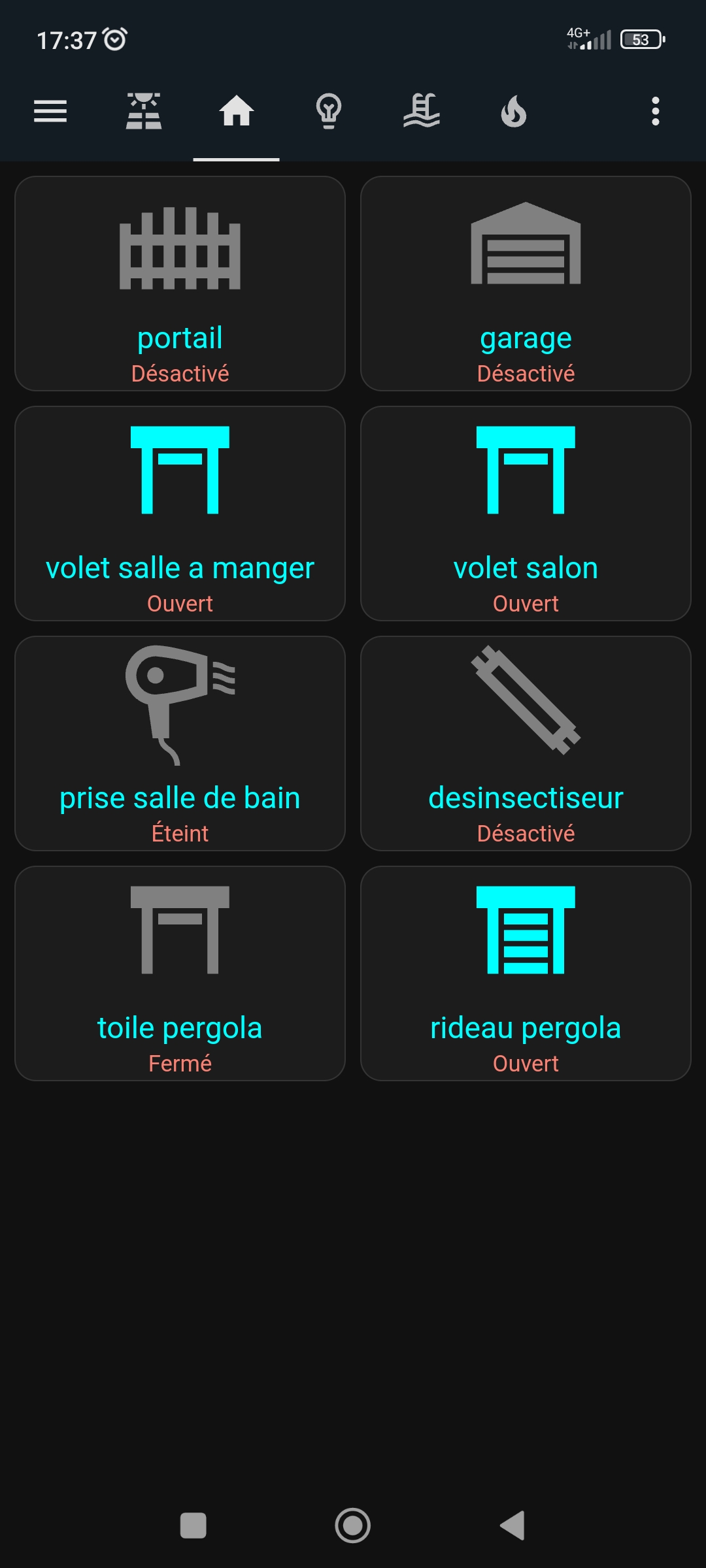Open the three-dot overflow menu

(656, 111)
